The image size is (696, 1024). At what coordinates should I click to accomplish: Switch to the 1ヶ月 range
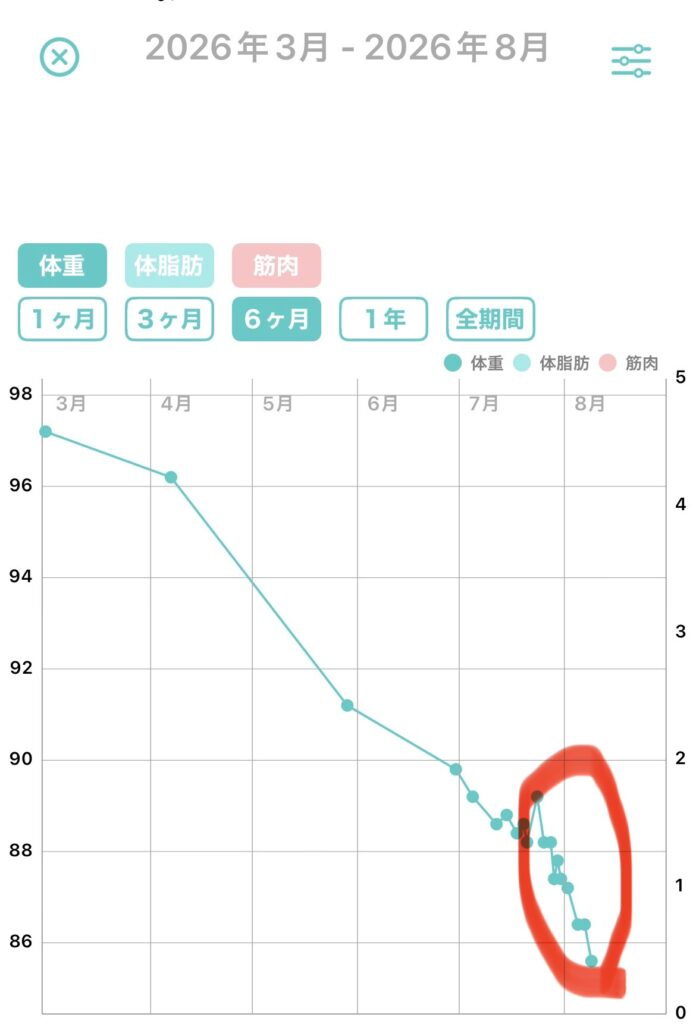(62, 319)
